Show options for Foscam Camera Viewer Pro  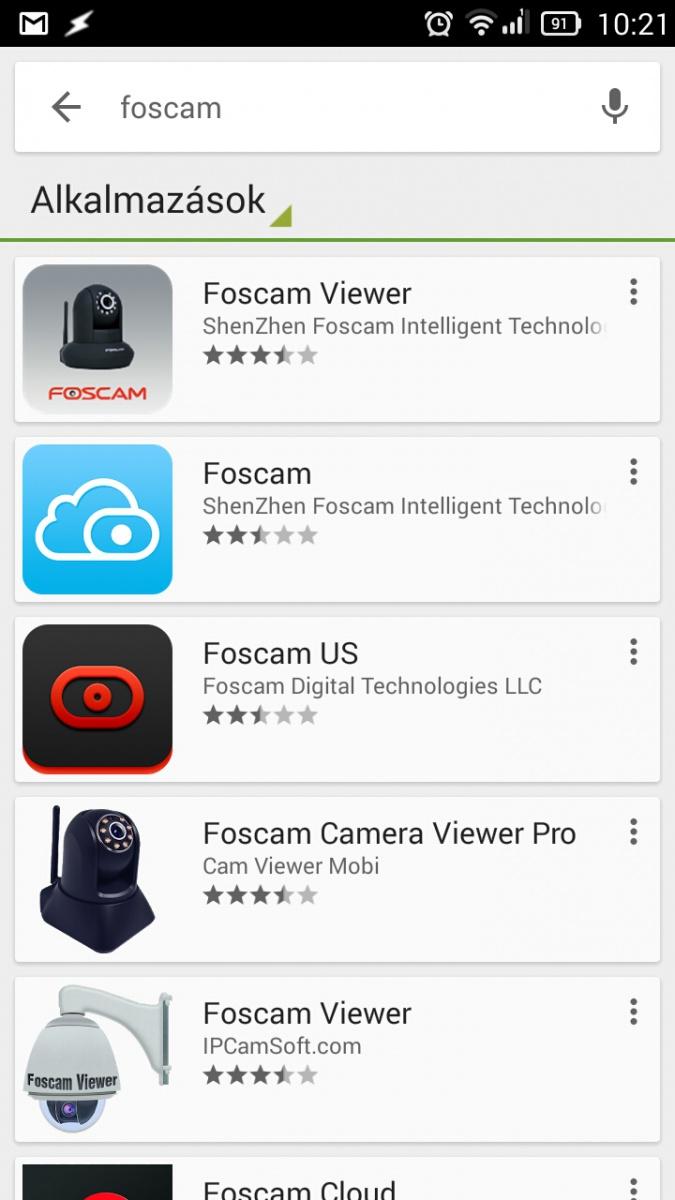(x=633, y=832)
